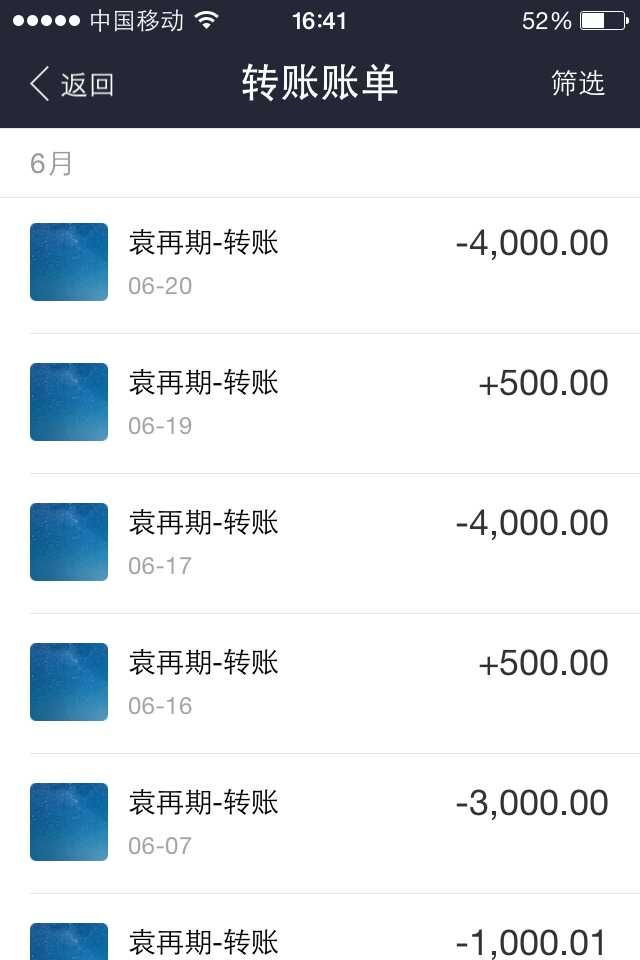Tap the 06-16 transfer of +500.00

[x=320, y=683]
